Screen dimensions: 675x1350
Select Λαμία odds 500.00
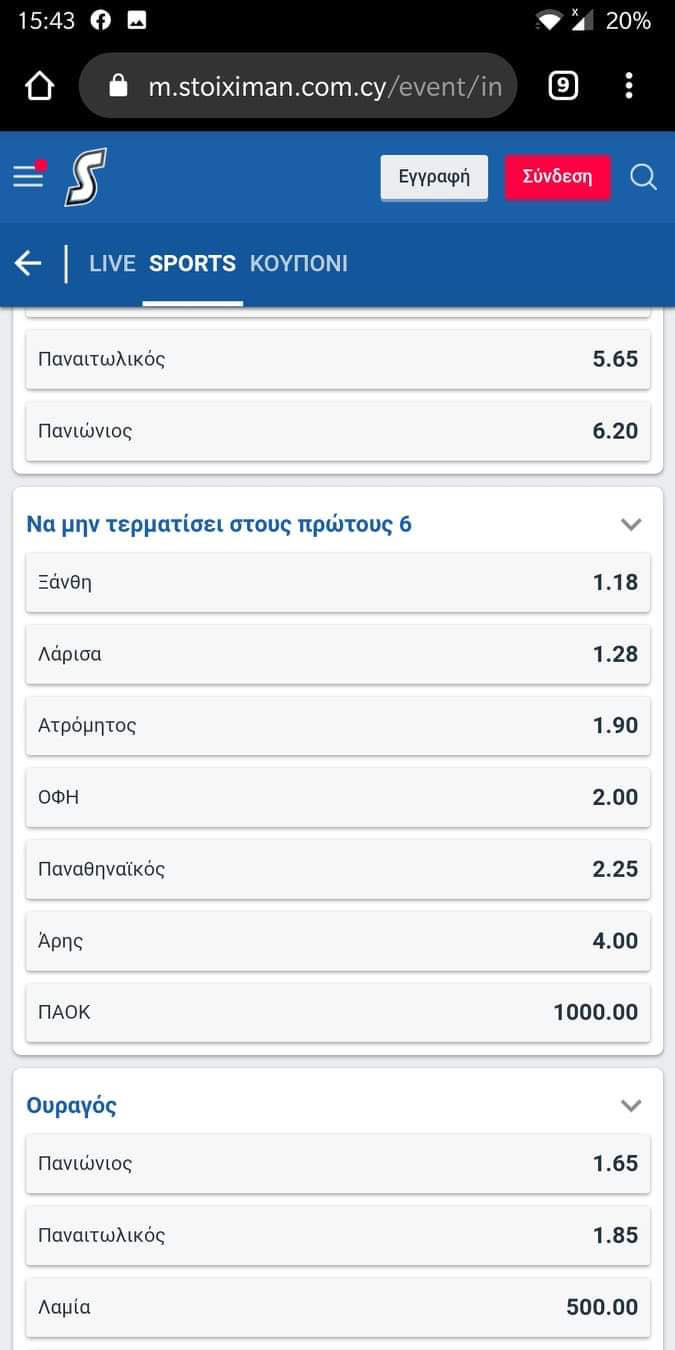click(x=338, y=1307)
